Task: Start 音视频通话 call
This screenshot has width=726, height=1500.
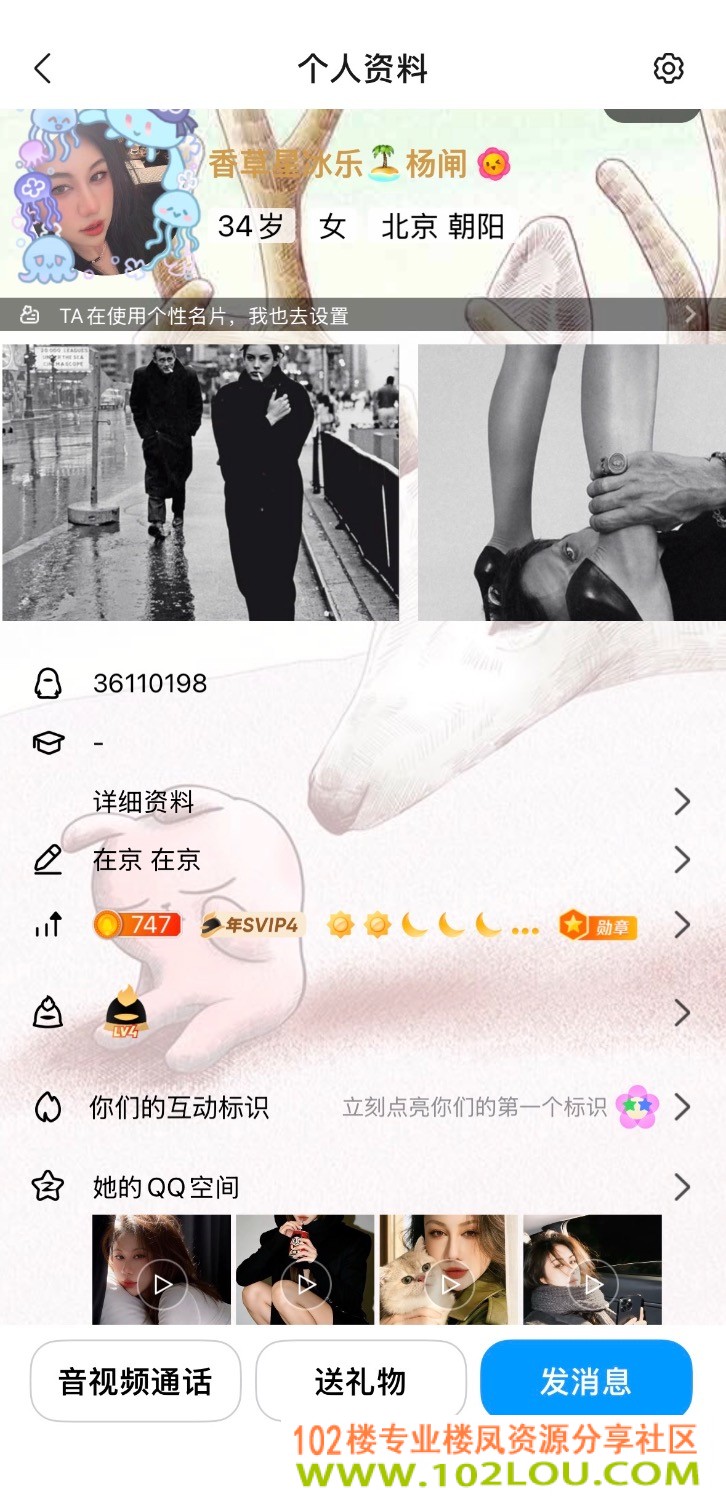Action: pyautogui.click(x=135, y=1381)
